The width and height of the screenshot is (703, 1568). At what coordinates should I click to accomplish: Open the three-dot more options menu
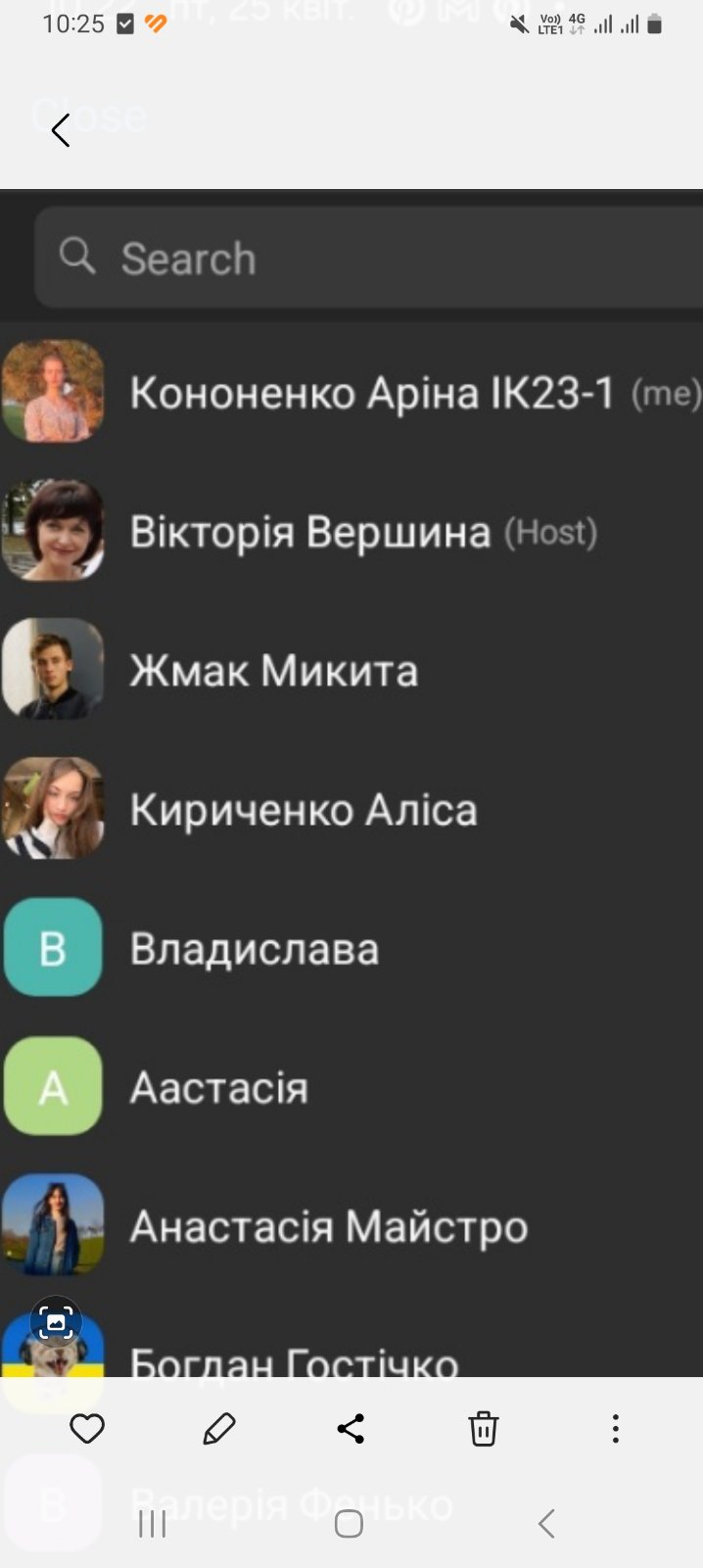tap(616, 1429)
